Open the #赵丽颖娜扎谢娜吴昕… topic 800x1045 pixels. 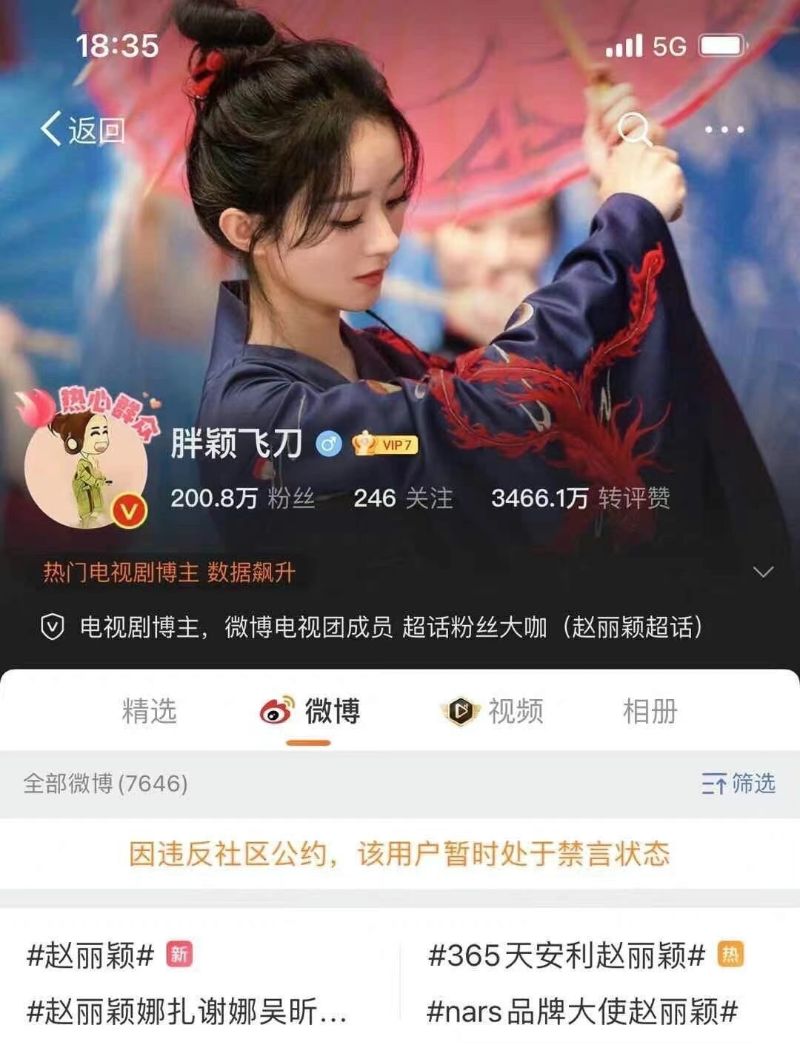(x=187, y=1012)
